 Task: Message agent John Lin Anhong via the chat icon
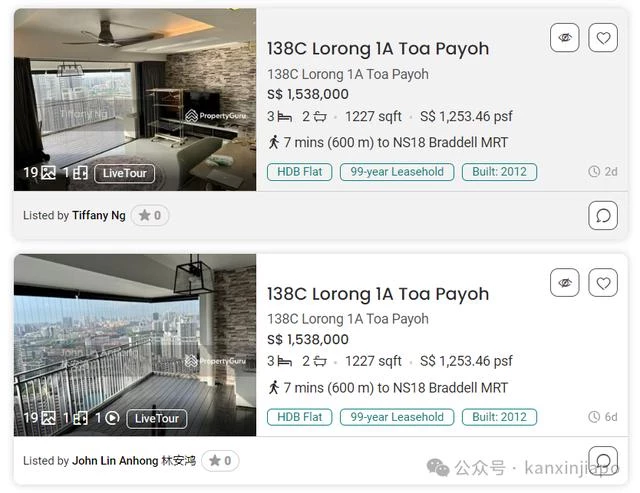coord(603,460)
